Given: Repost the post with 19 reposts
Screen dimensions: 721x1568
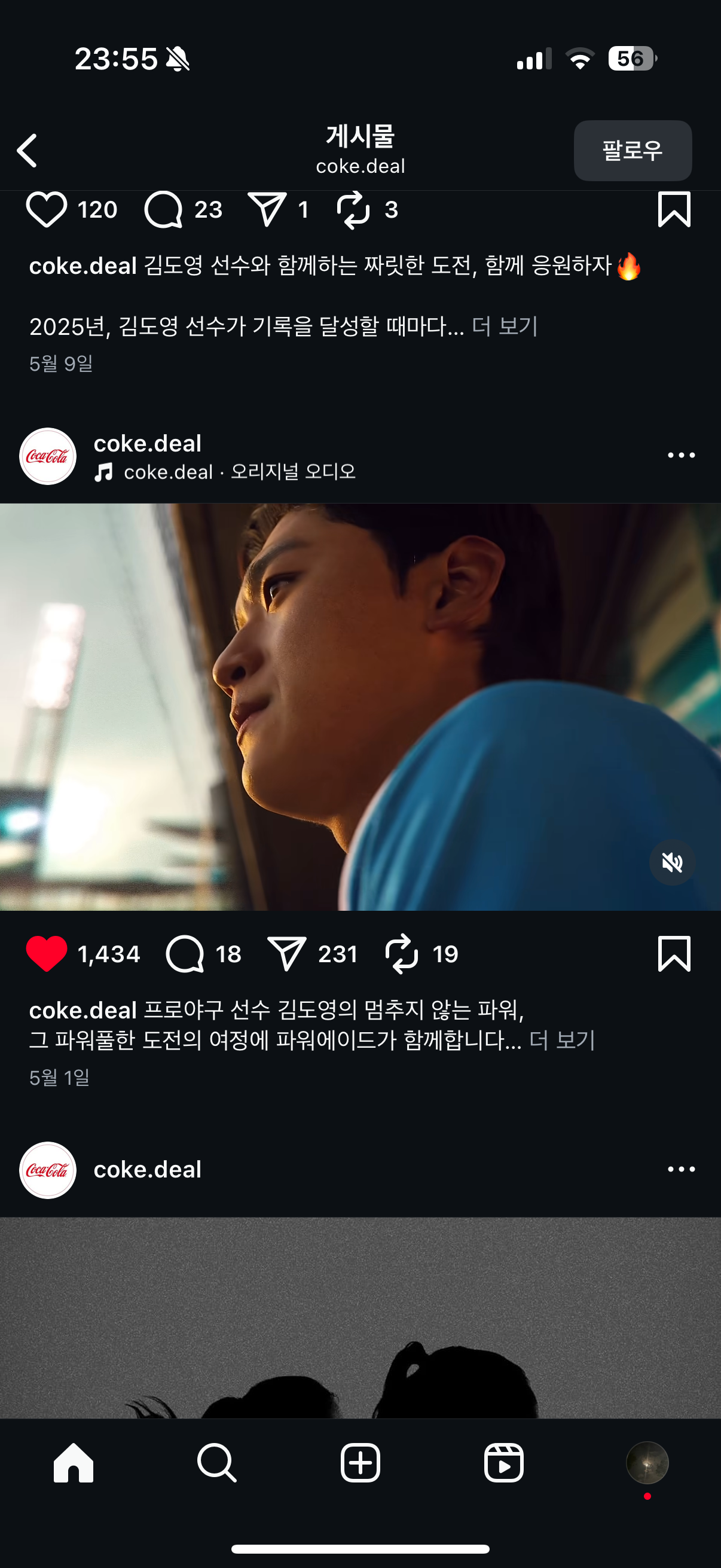Looking at the screenshot, I should click(x=402, y=953).
